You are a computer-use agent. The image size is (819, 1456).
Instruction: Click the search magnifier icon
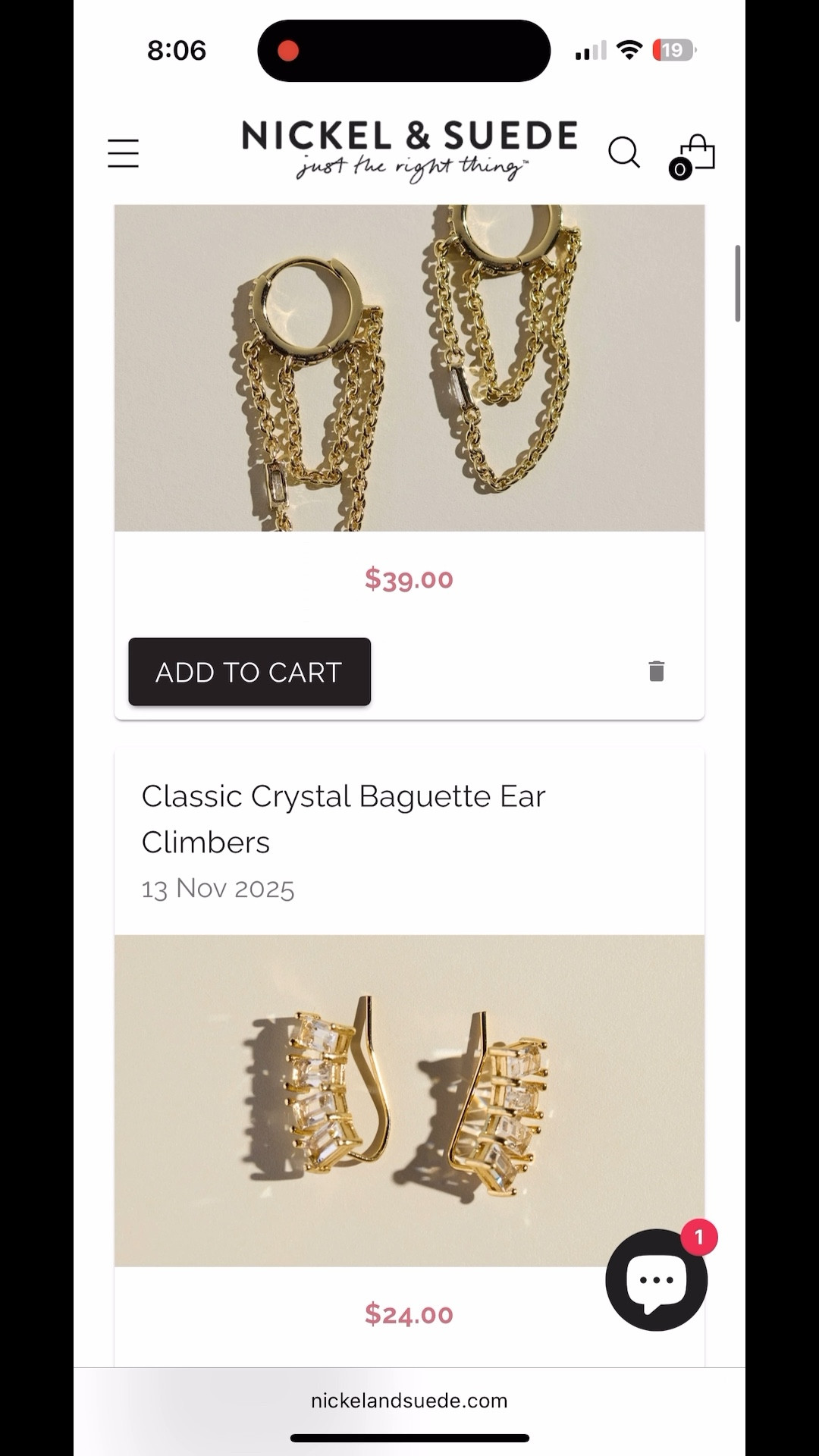(x=624, y=152)
